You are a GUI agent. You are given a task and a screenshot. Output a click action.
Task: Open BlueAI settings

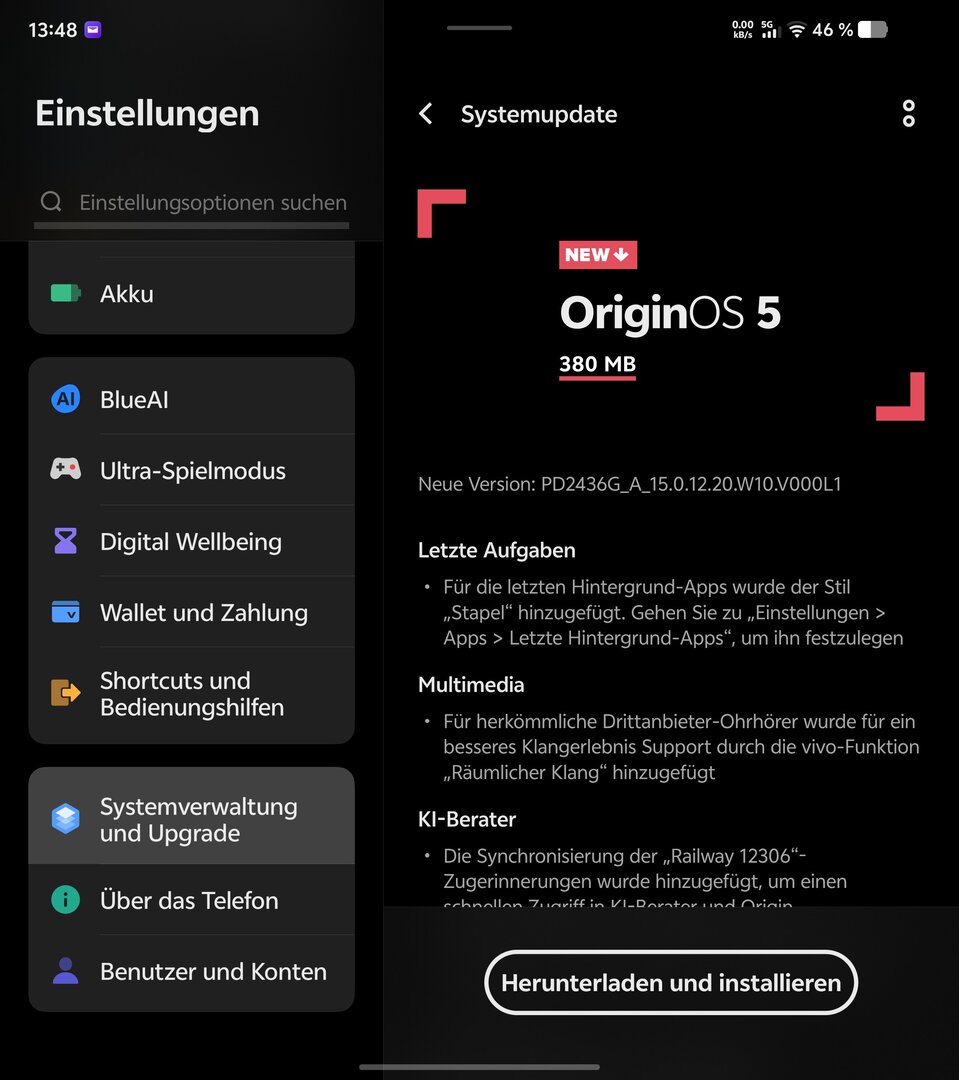[x=191, y=400]
